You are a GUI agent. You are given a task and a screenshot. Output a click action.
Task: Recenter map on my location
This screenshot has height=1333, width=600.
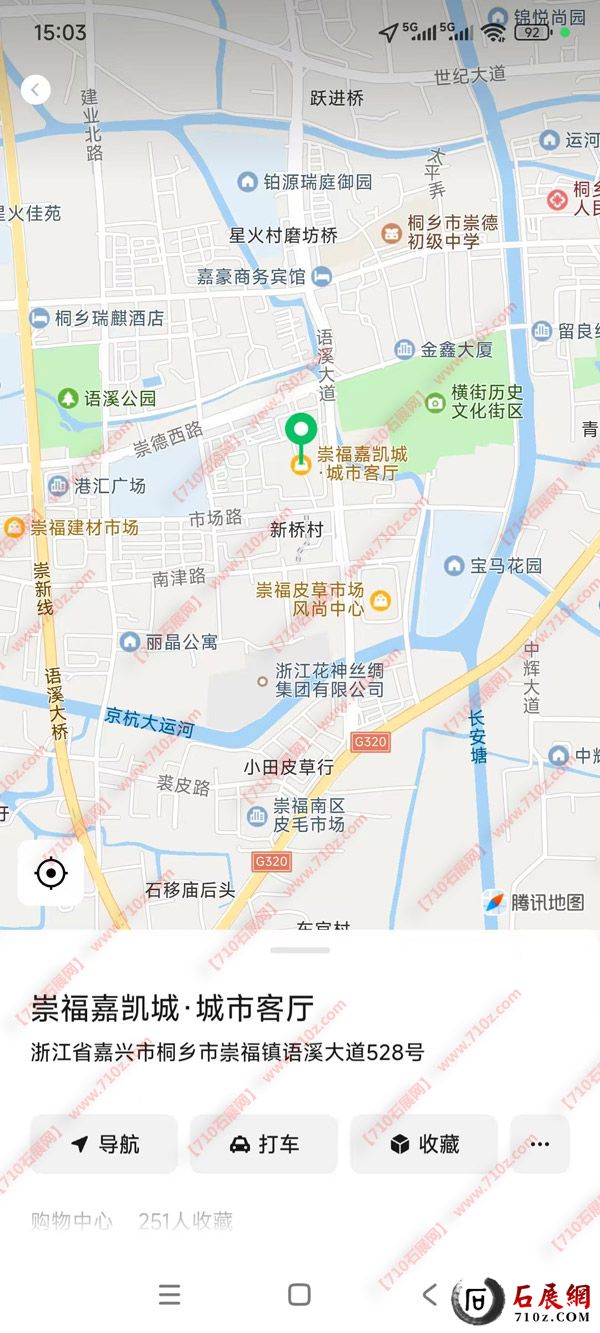pyautogui.click(x=50, y=873)
